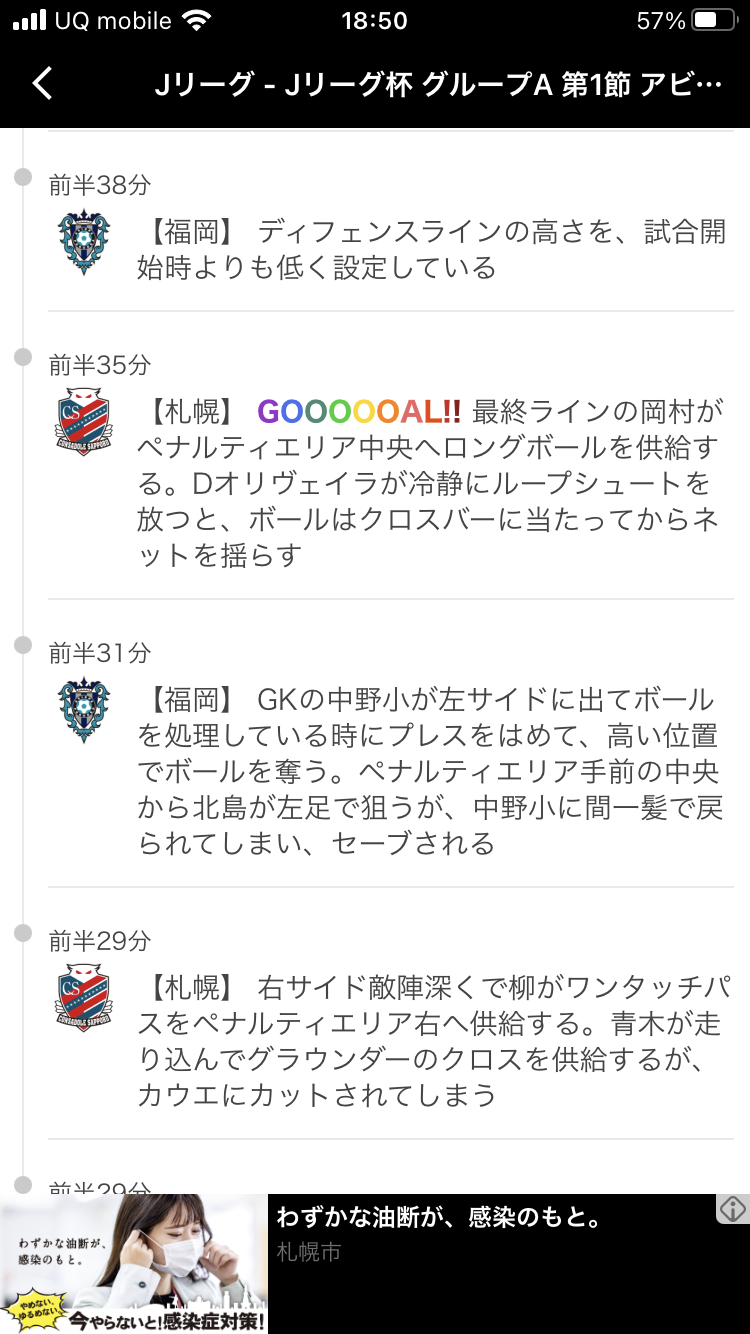Tap the ad info icon

click(x=733, y=1209)
